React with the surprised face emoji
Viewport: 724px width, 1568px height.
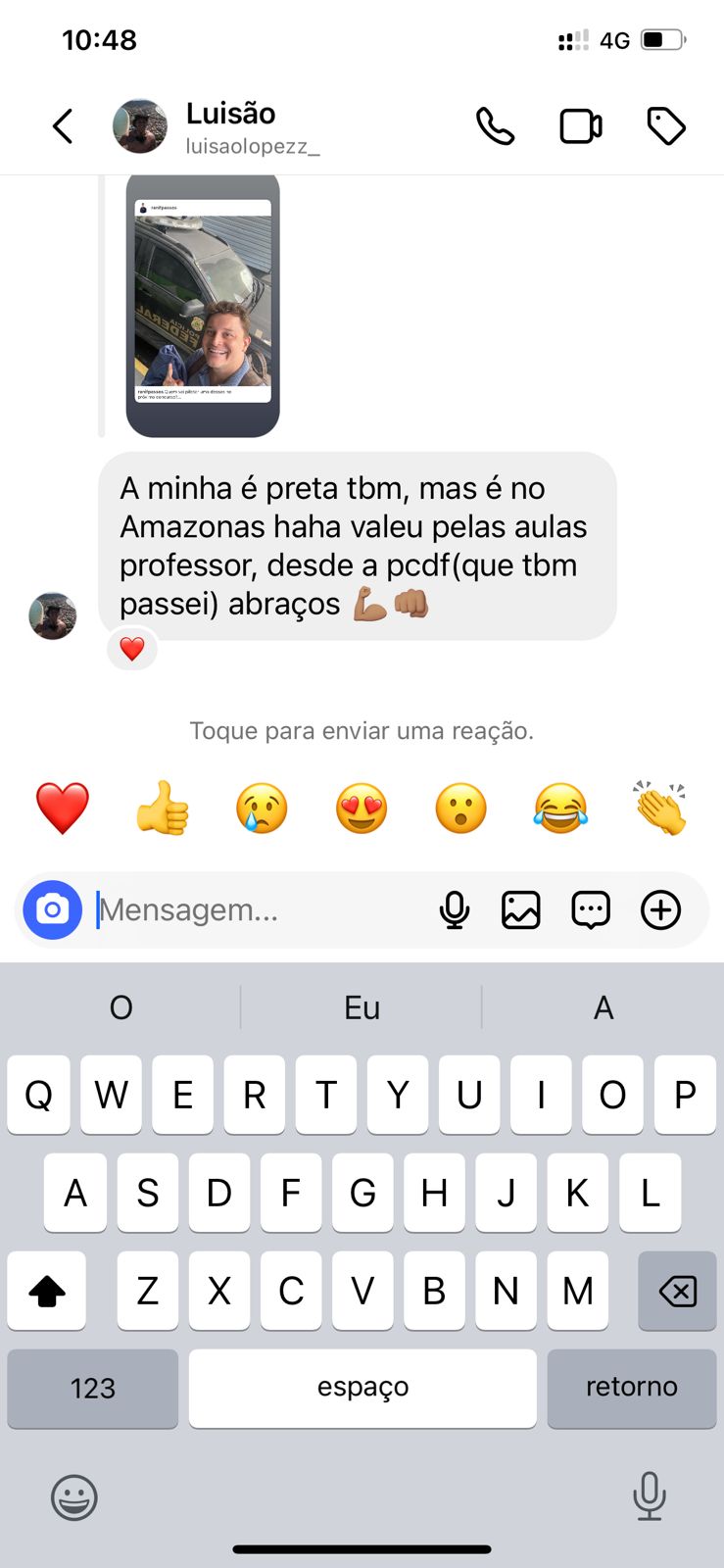click(460, 808)
